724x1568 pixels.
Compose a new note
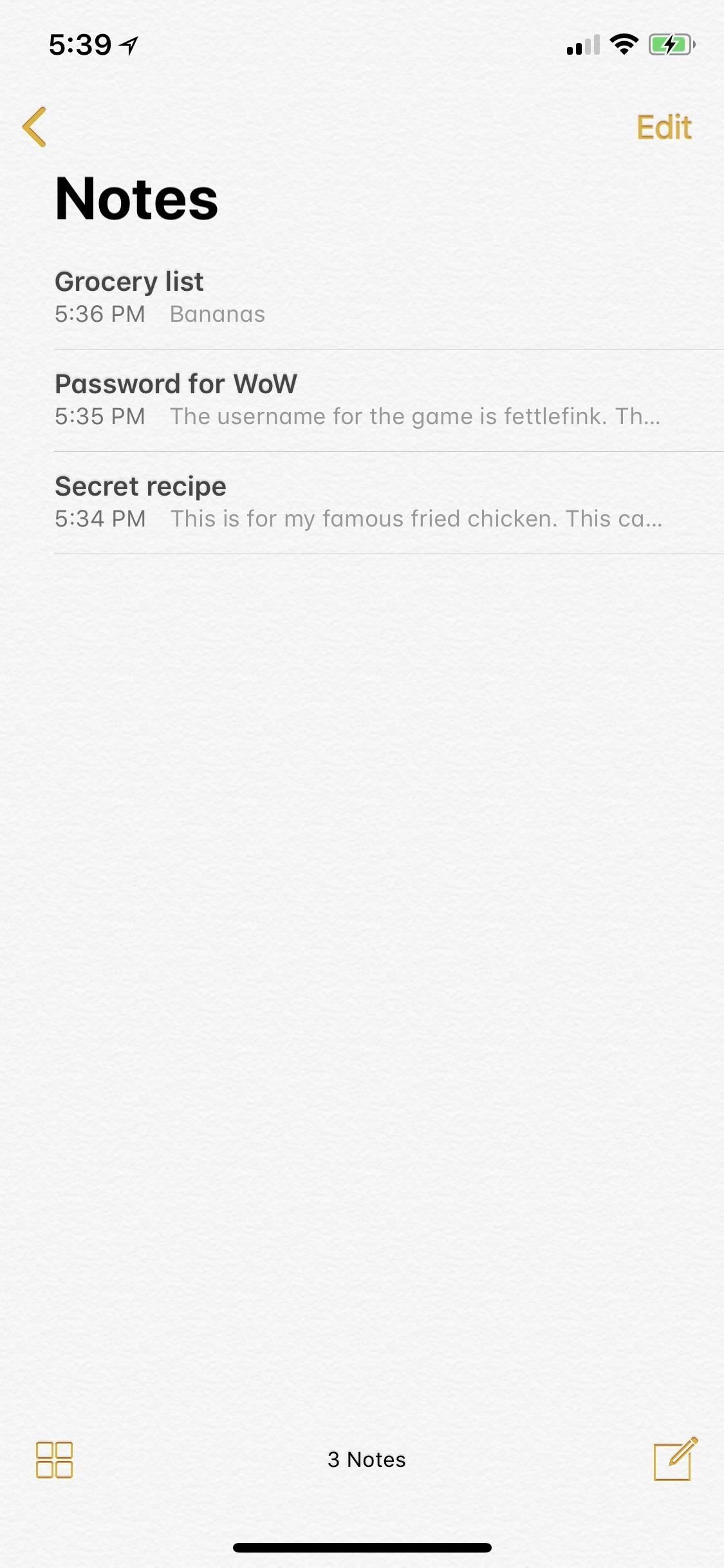674,1459
